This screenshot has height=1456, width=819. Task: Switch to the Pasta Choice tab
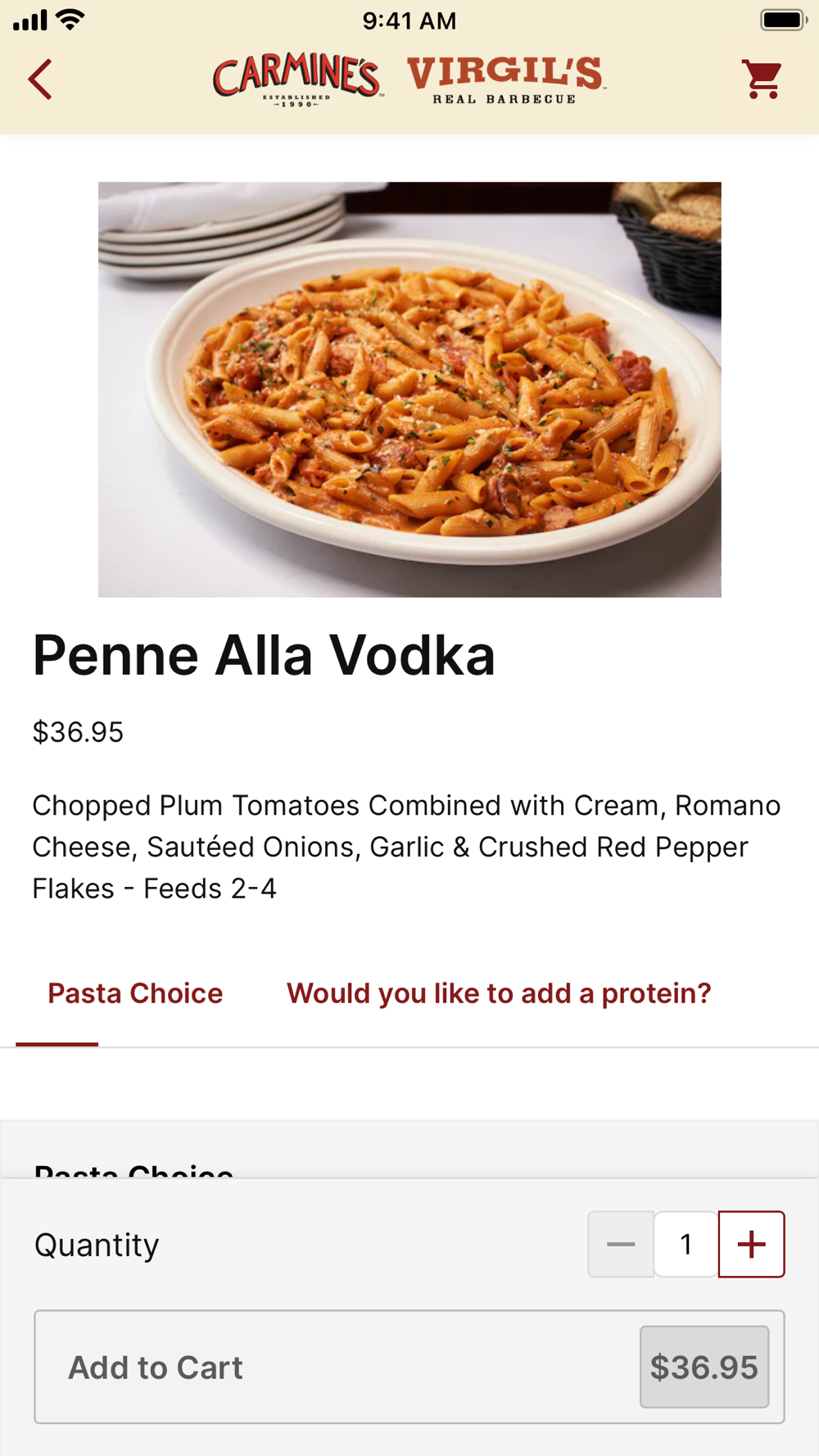[135, 993]
